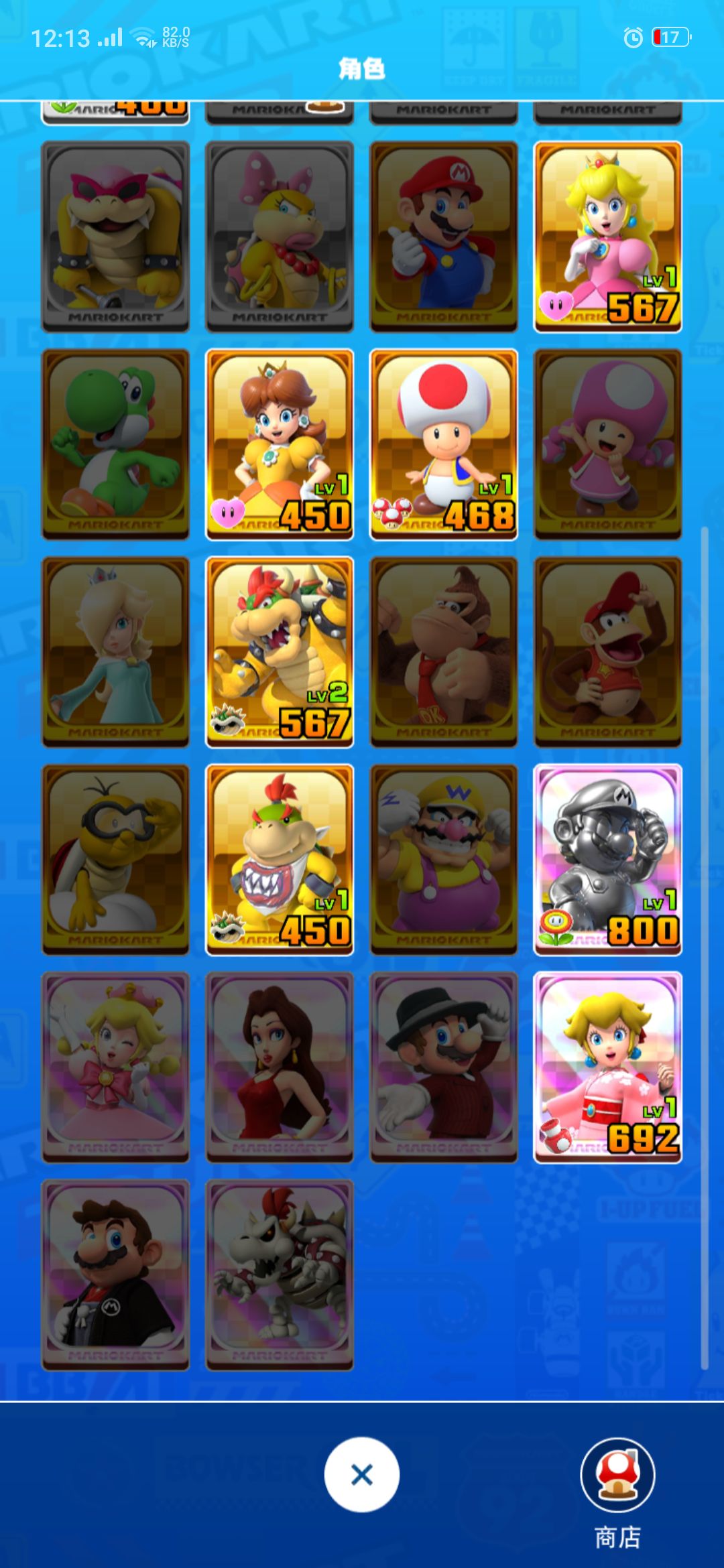View the locked Roy Koopa card
724x1568 pixels.
tap(115, 237)
